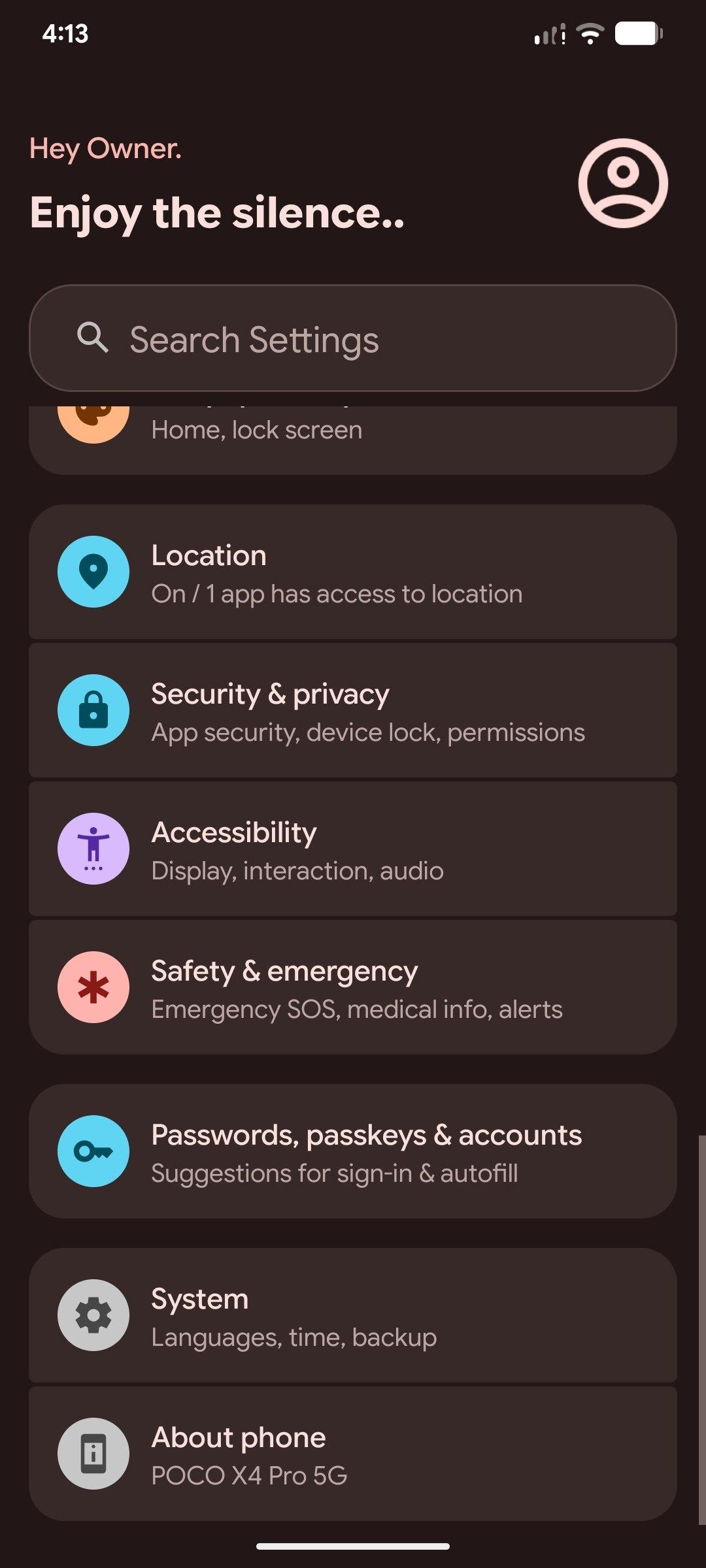Open the profile avatar icon
The height and width of the screenshot is (1568, 706).
(623, 183)
